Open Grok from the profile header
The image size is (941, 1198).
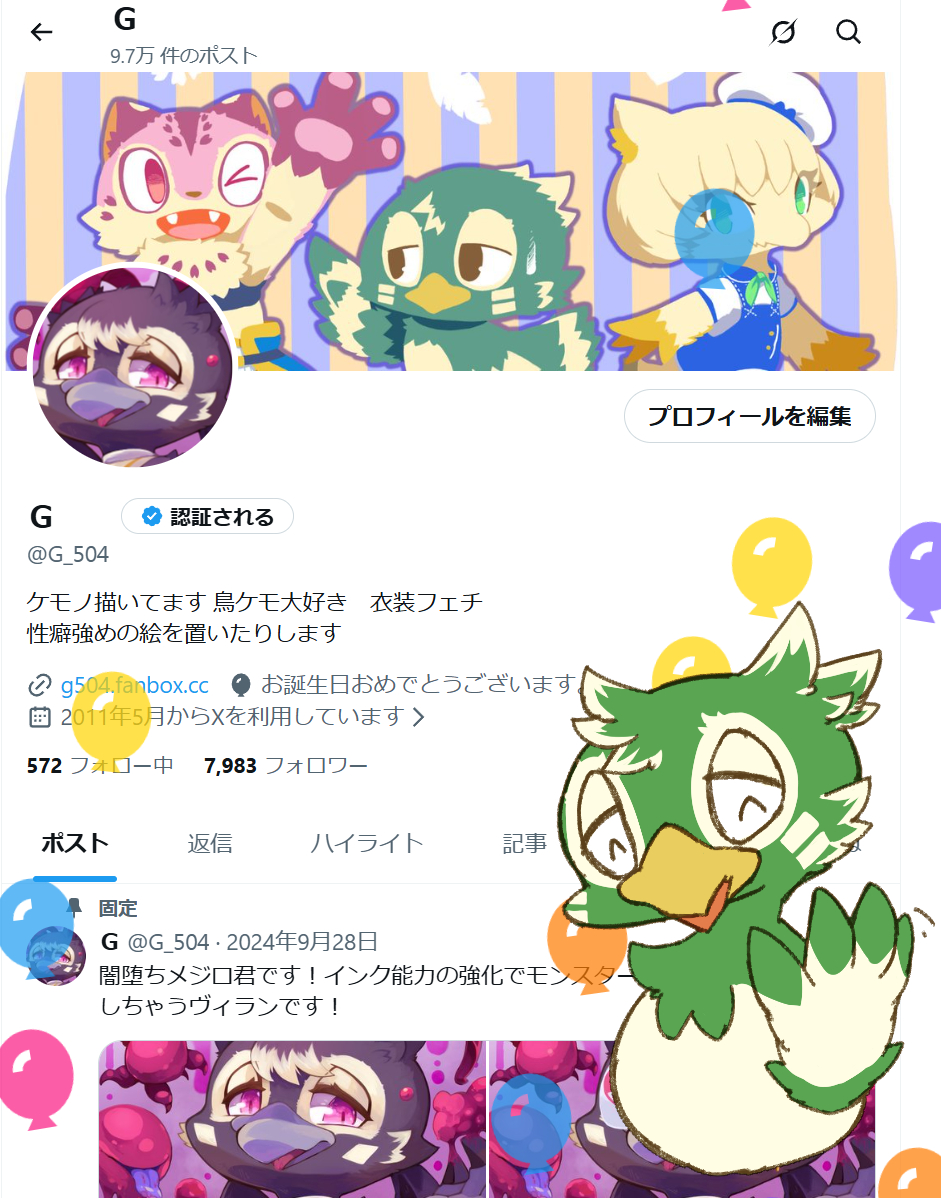(x=783, y=32)
